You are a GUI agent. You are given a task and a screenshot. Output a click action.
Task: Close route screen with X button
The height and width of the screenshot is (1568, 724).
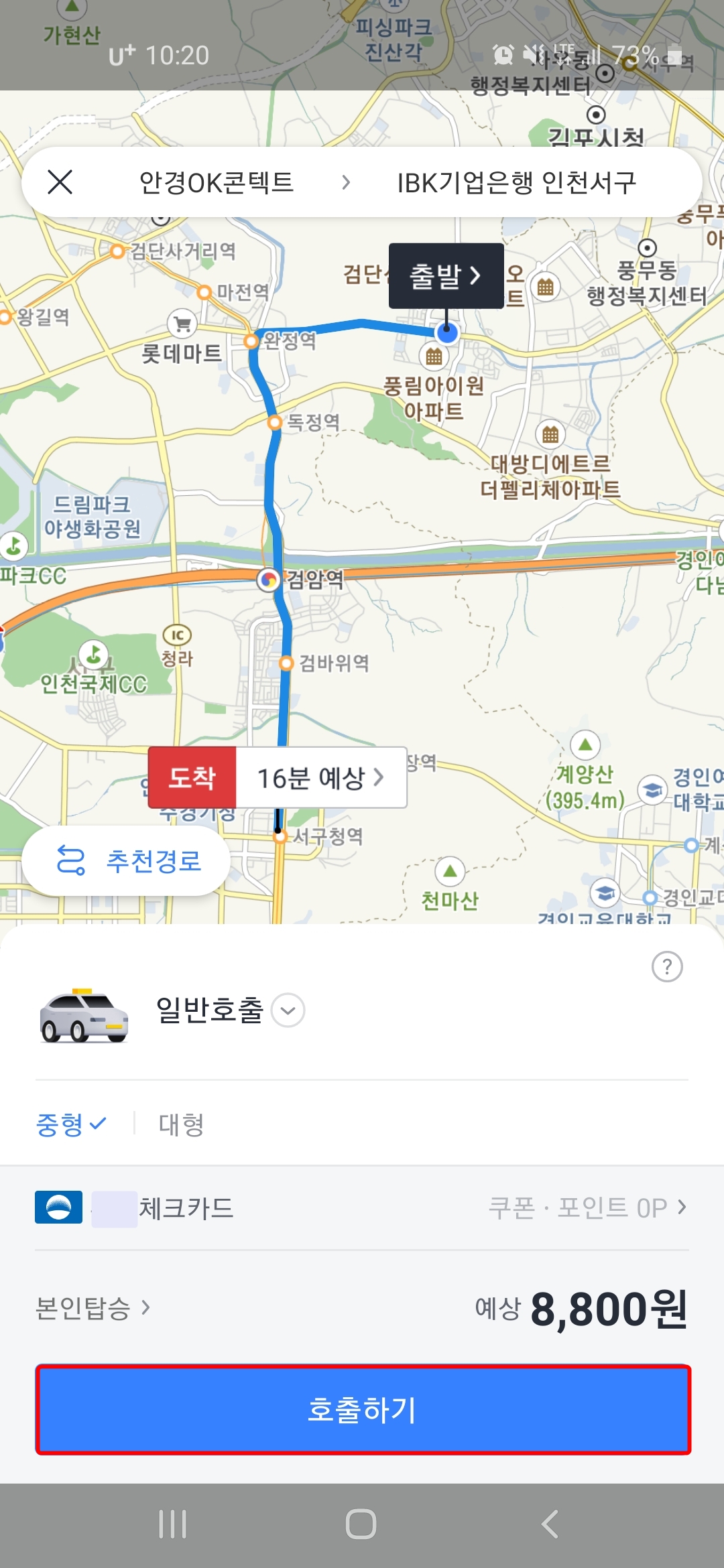pos(62,182)
